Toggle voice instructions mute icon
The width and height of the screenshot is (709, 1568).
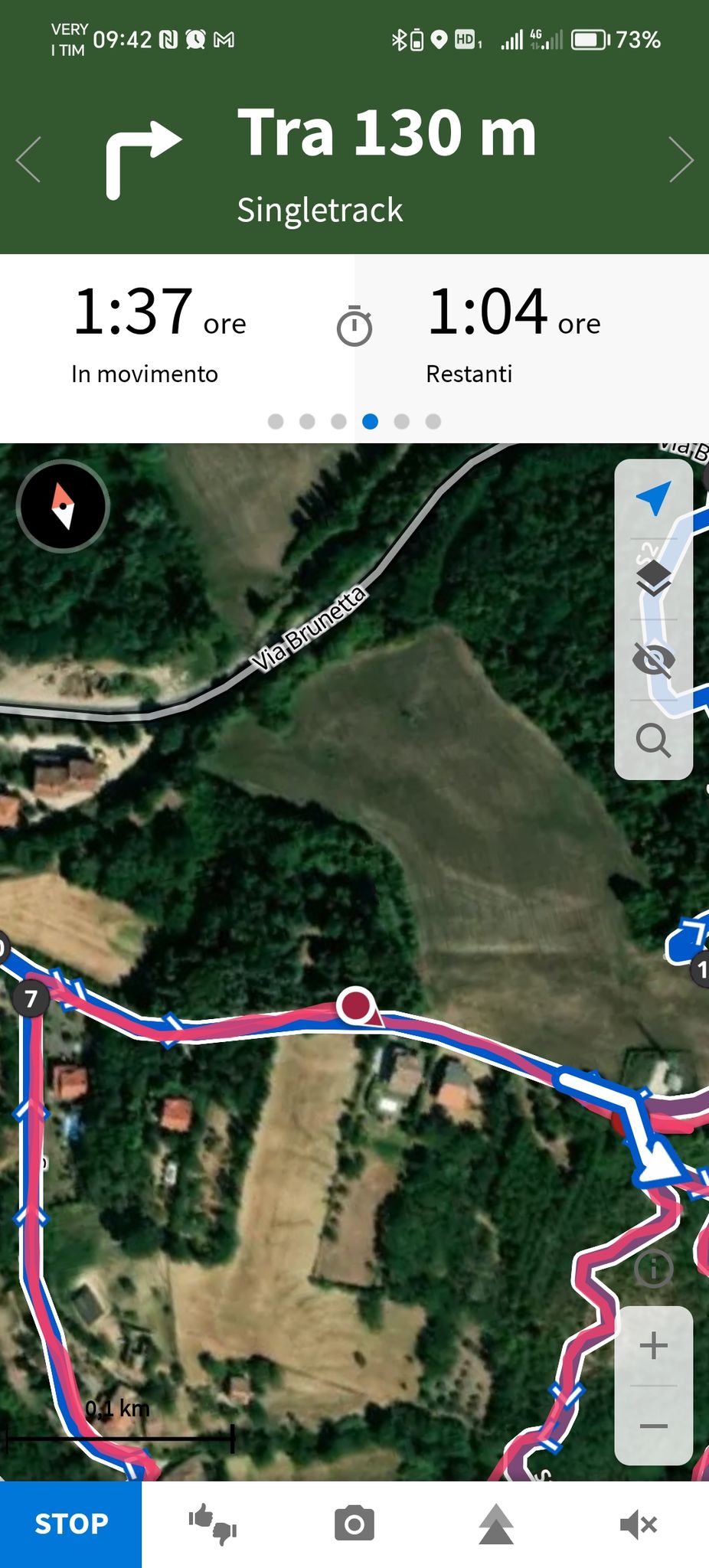tap(638, 1524)
